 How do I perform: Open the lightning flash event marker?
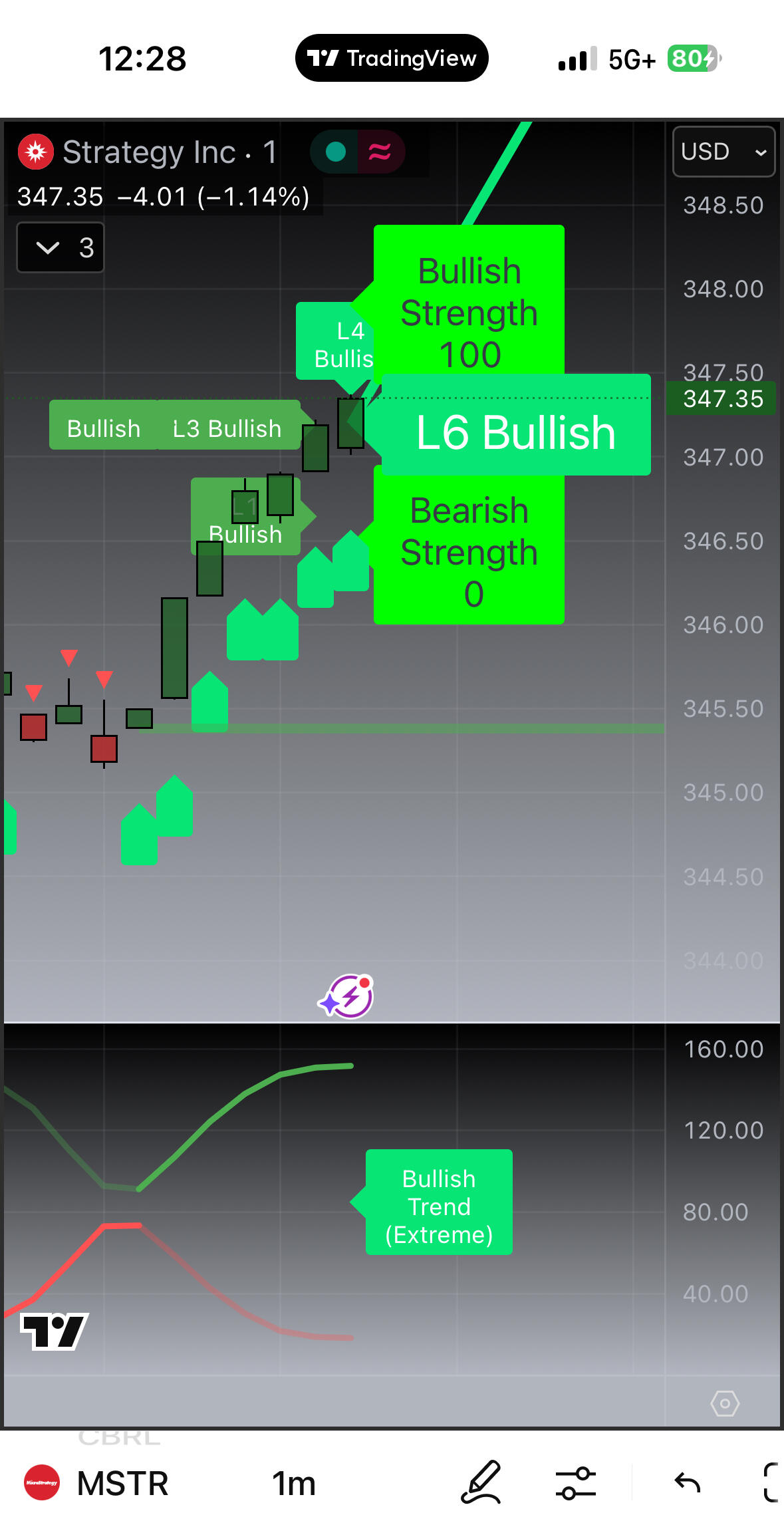tap(346, 996)
